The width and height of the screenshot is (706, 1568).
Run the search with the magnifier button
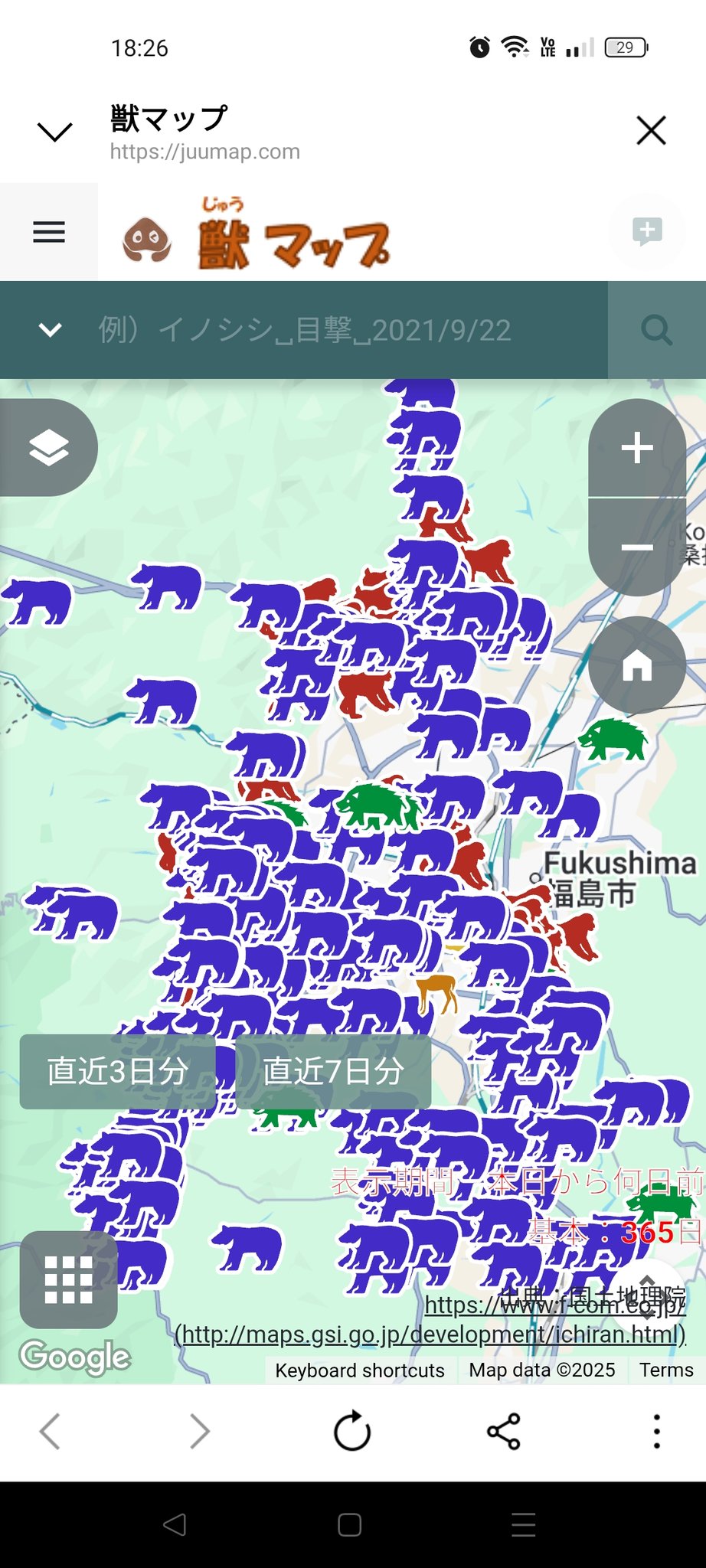point(656,330)
